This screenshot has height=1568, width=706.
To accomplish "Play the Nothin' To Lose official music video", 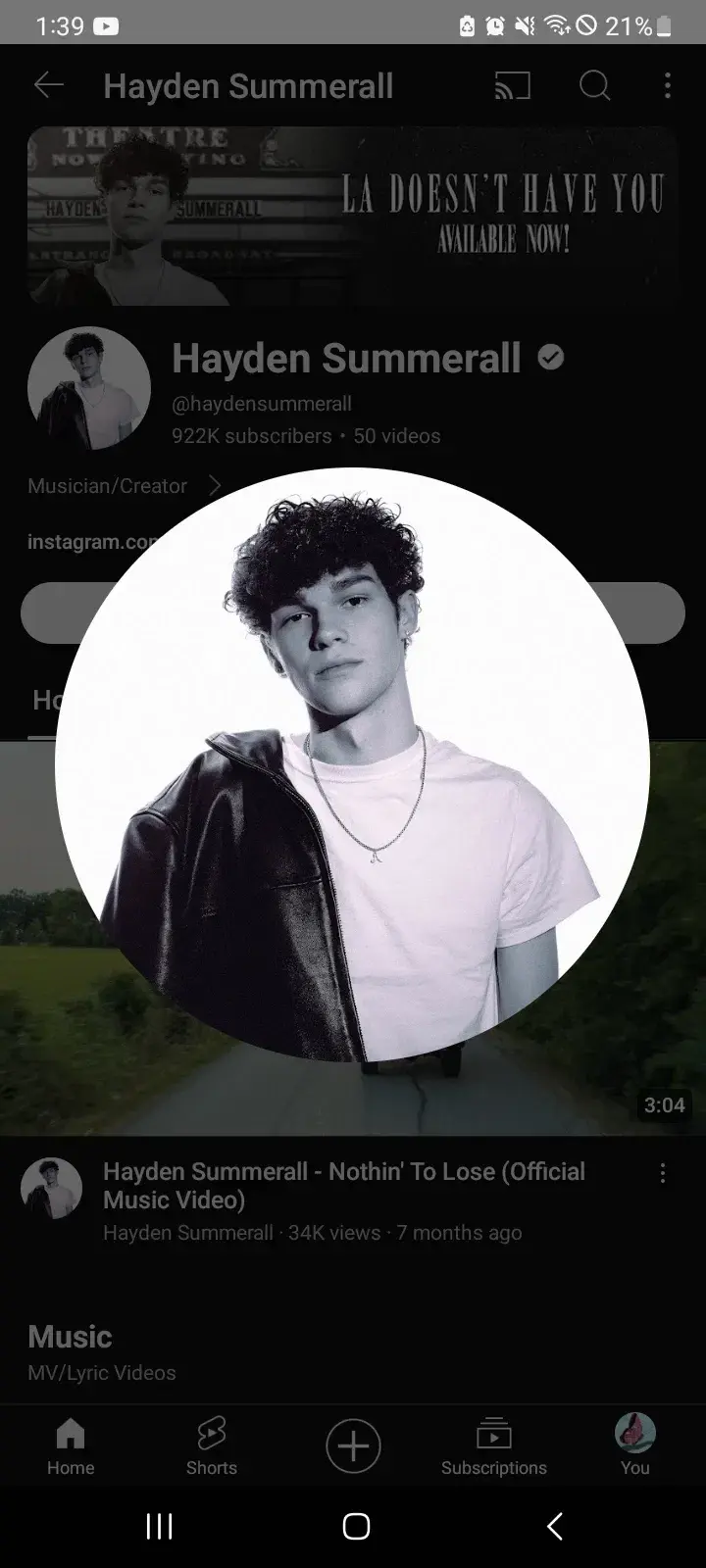I will point(343,1185).
